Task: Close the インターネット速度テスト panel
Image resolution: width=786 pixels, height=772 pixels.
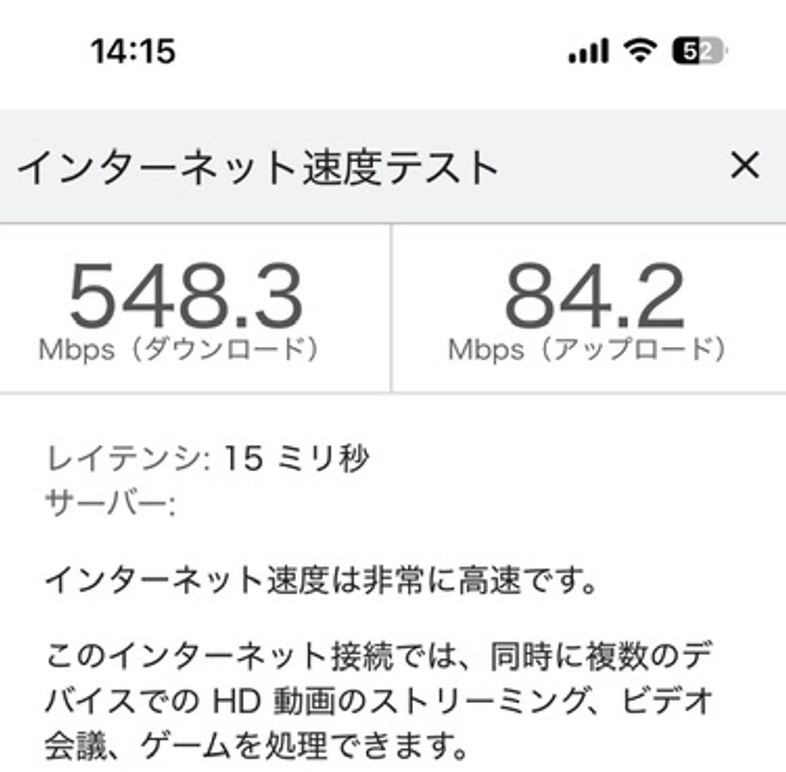Action: [744, 166]
